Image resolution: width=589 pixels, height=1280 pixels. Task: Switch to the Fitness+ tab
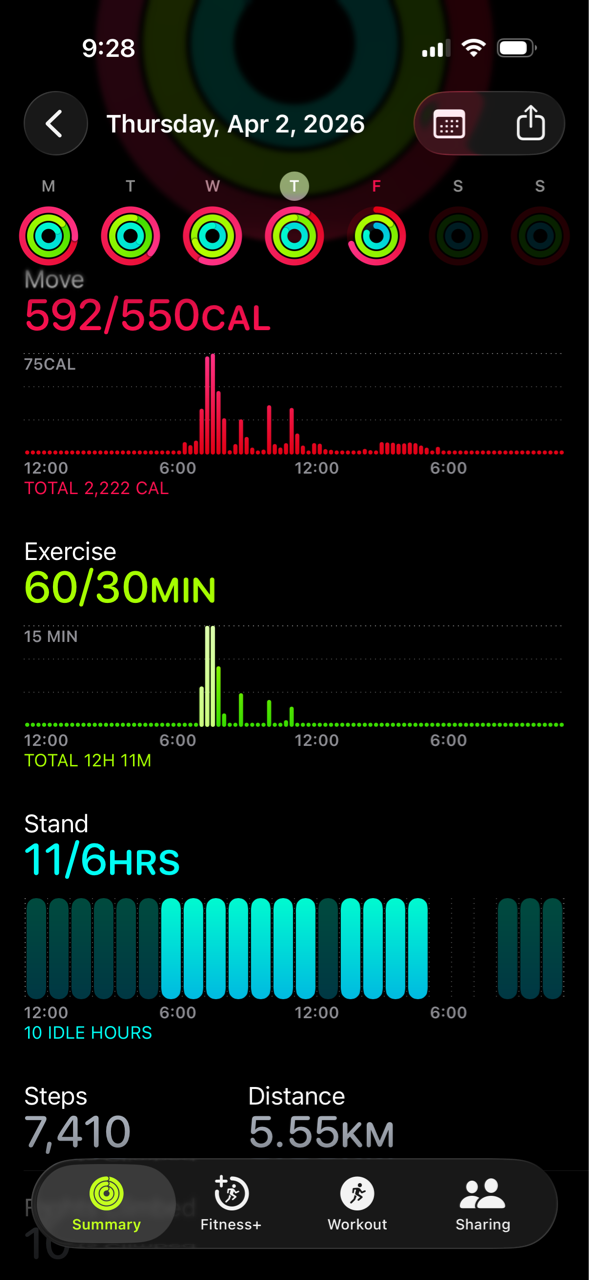231,1204
